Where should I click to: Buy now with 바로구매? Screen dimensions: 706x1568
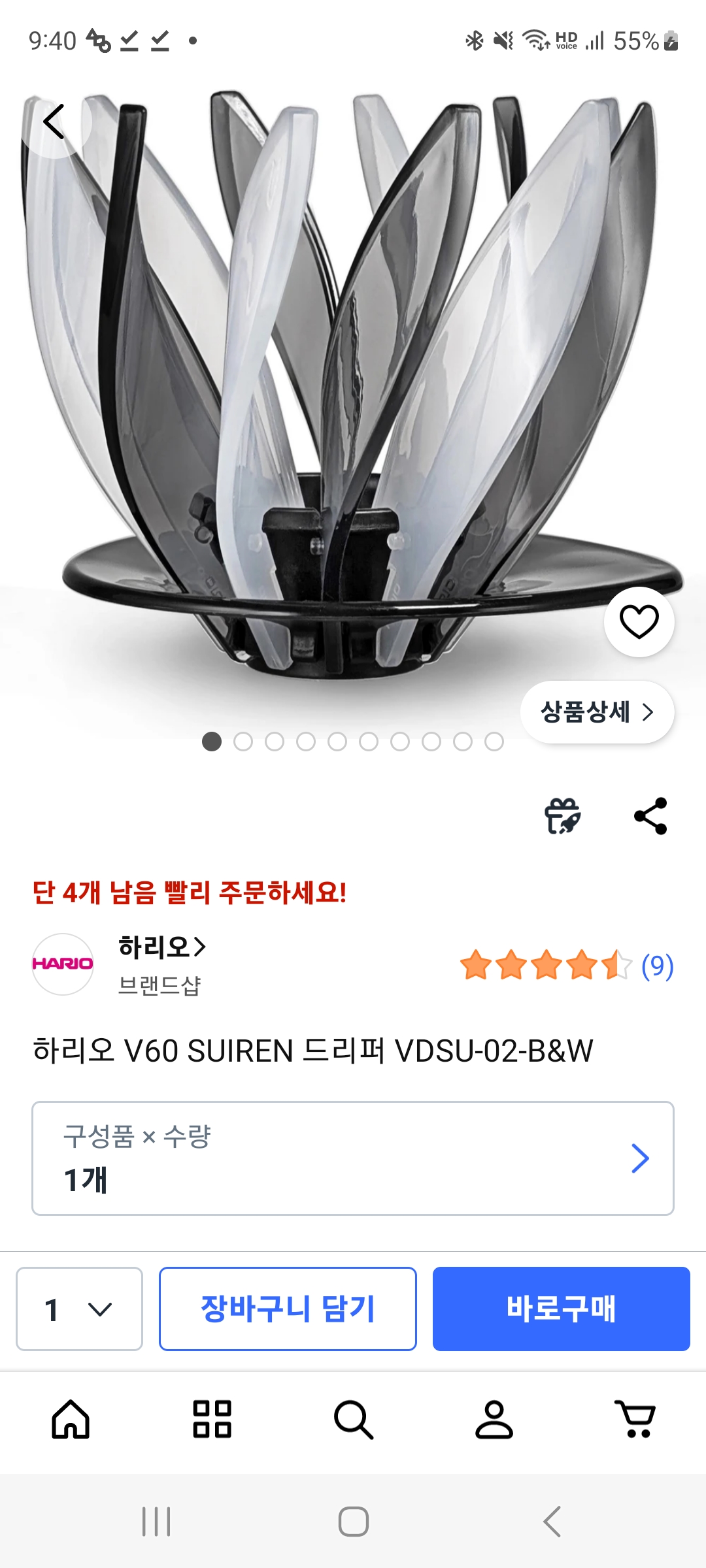561,1309
